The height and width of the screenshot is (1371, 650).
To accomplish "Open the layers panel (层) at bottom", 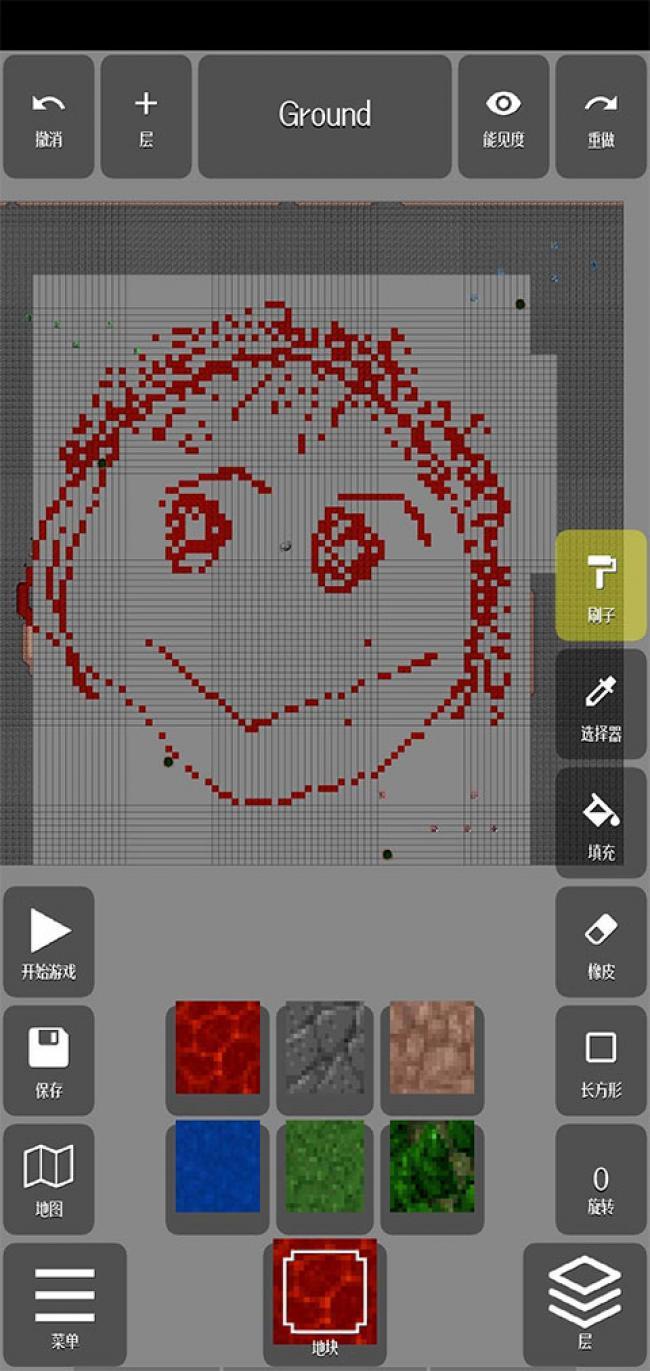I will click(585, 1303).
